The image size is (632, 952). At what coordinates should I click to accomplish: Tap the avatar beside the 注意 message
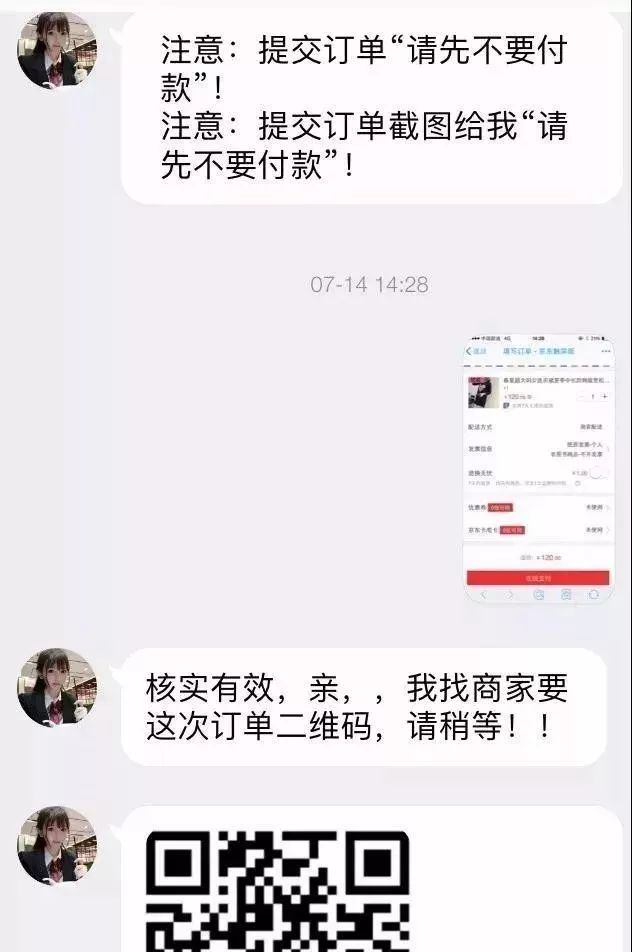(x=57, y=51)
